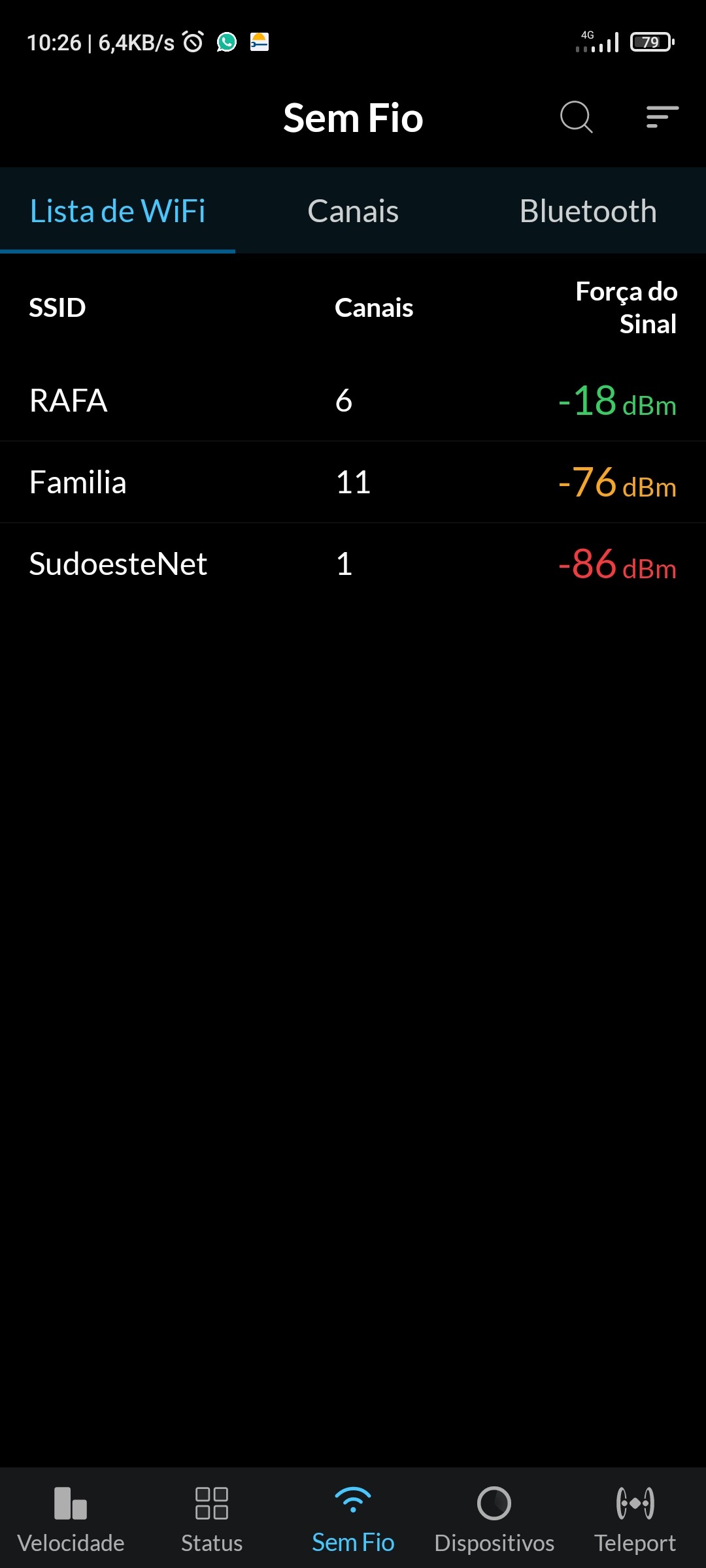Image resolution: width=706 pixels, height=1568 pixels.
Task: View the SudoesteNet network details
Action: [353, 564]
